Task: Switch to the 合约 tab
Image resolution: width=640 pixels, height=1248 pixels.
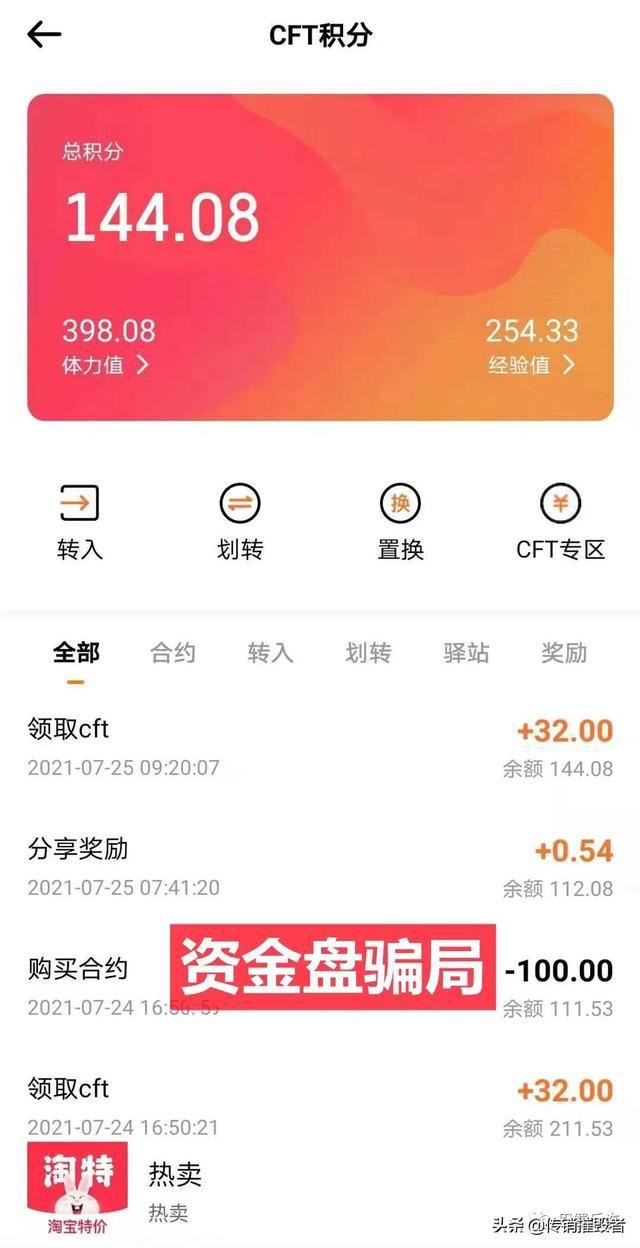Action: [x=173, y=654]
